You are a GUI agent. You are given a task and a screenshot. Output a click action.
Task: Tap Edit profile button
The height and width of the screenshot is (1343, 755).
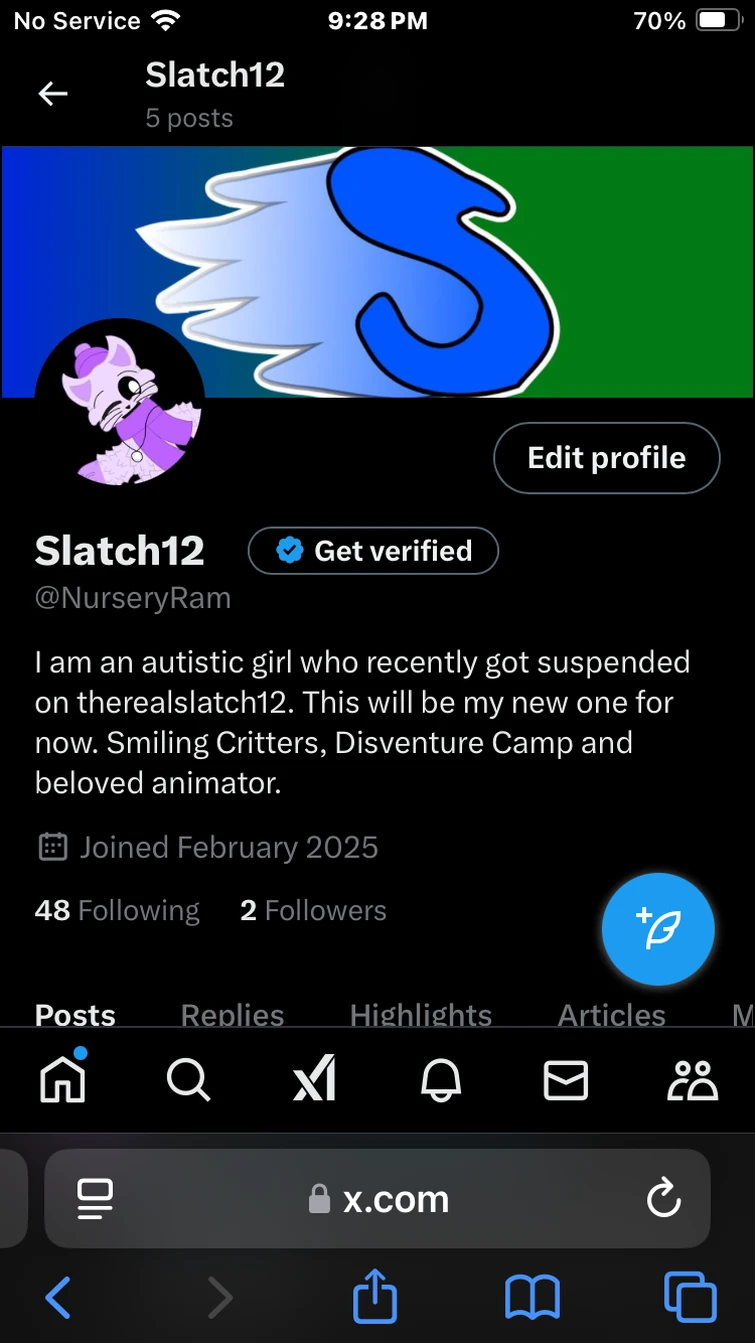(x=606, y=457)
